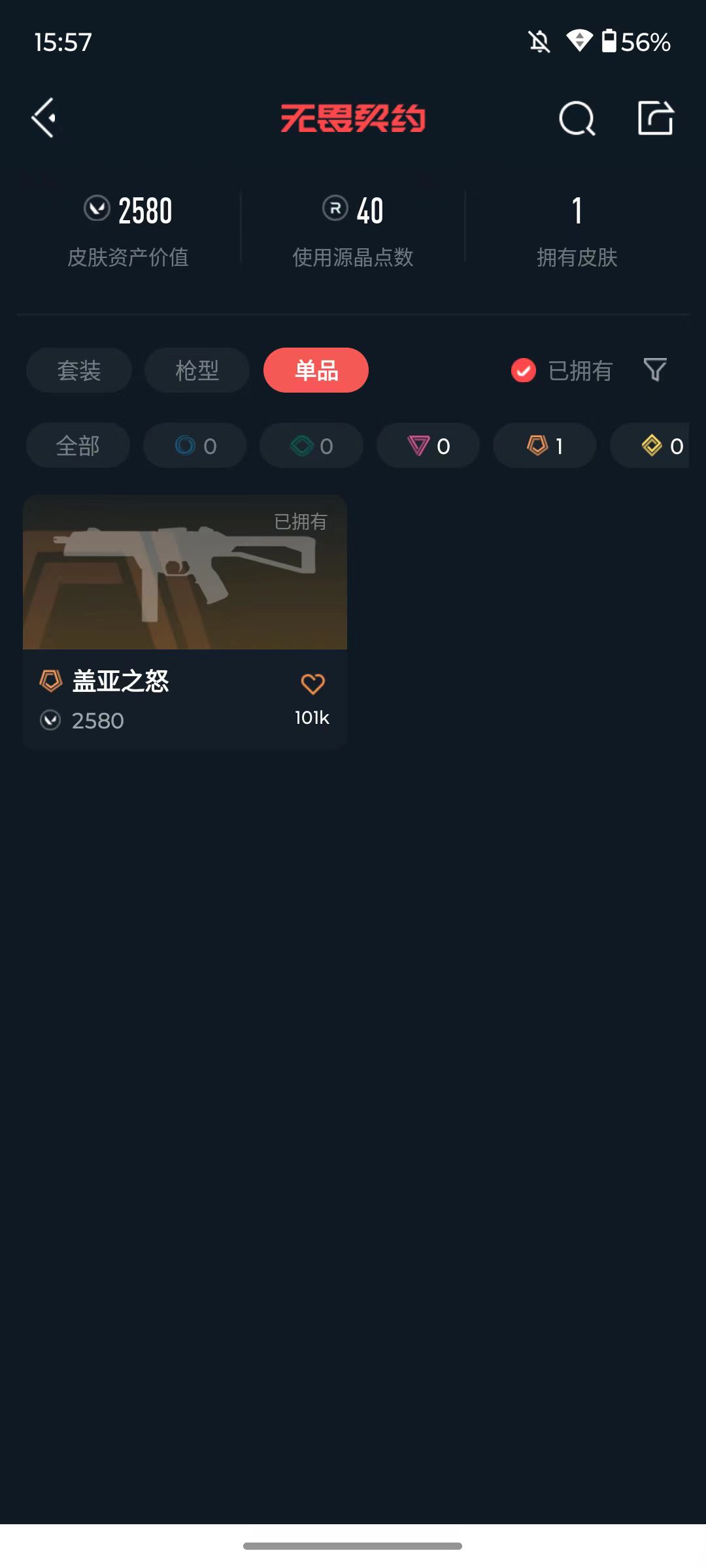Select the 单品 tab
706x1568 pixels.
(316, 370)
